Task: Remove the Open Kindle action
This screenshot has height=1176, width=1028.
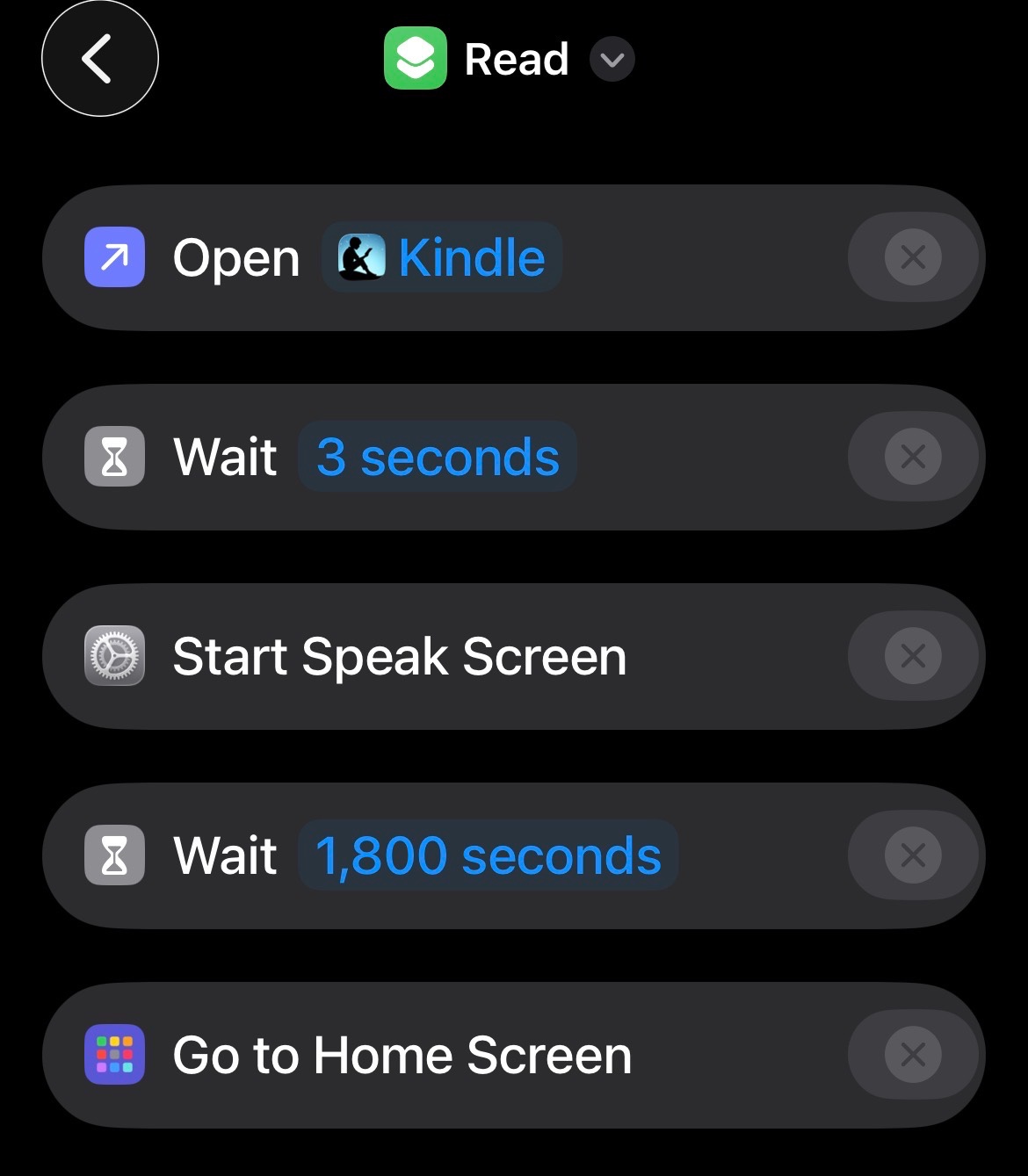Action: click(x=913, y=258)
